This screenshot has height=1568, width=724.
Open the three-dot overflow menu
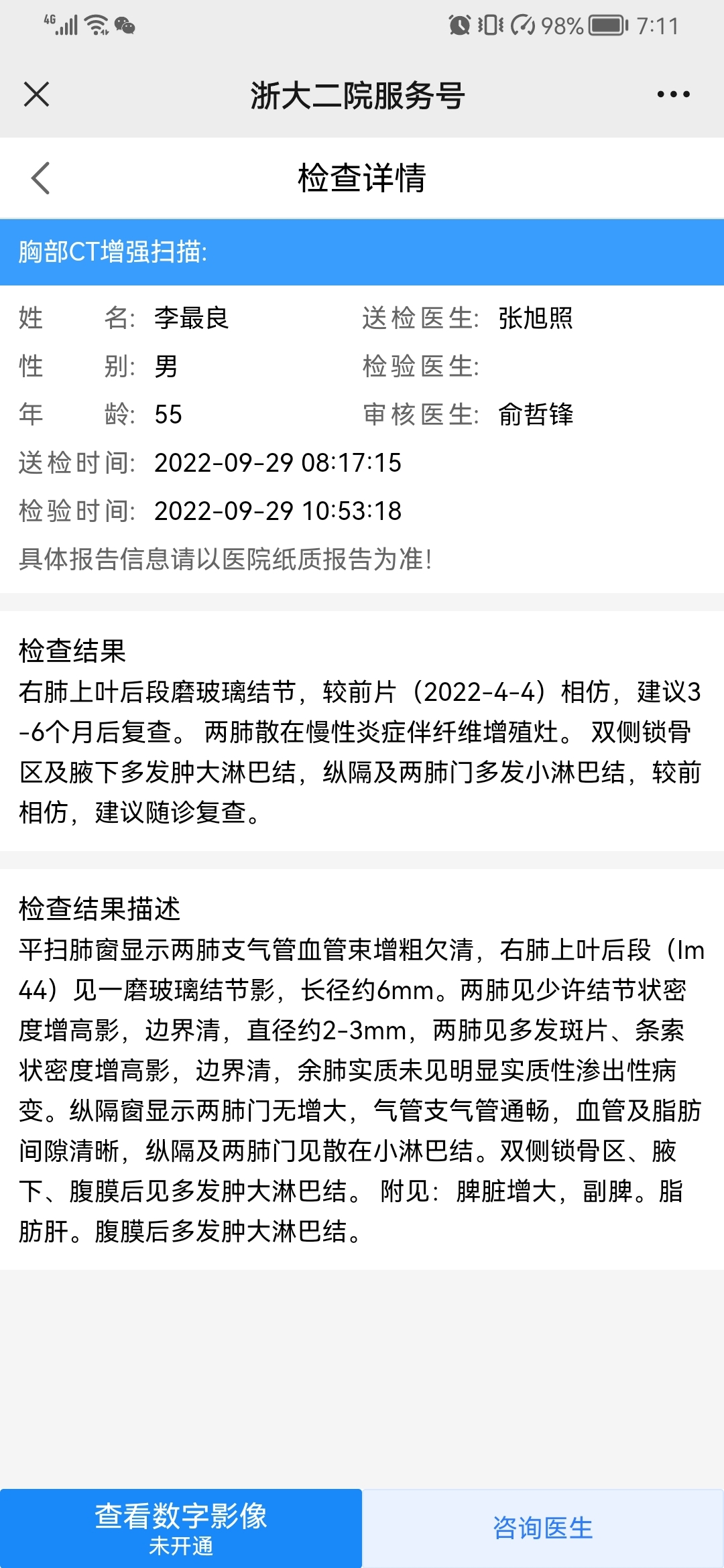(x=673, y=94)
